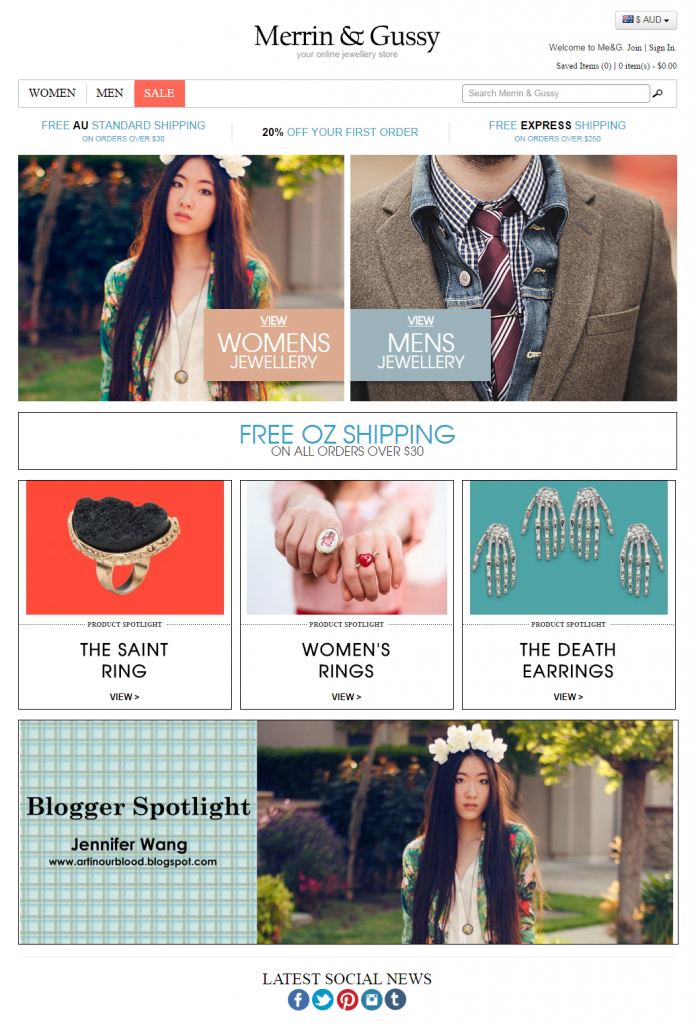
Task: Open the Tumblr social icon
Action: (395, 999)
